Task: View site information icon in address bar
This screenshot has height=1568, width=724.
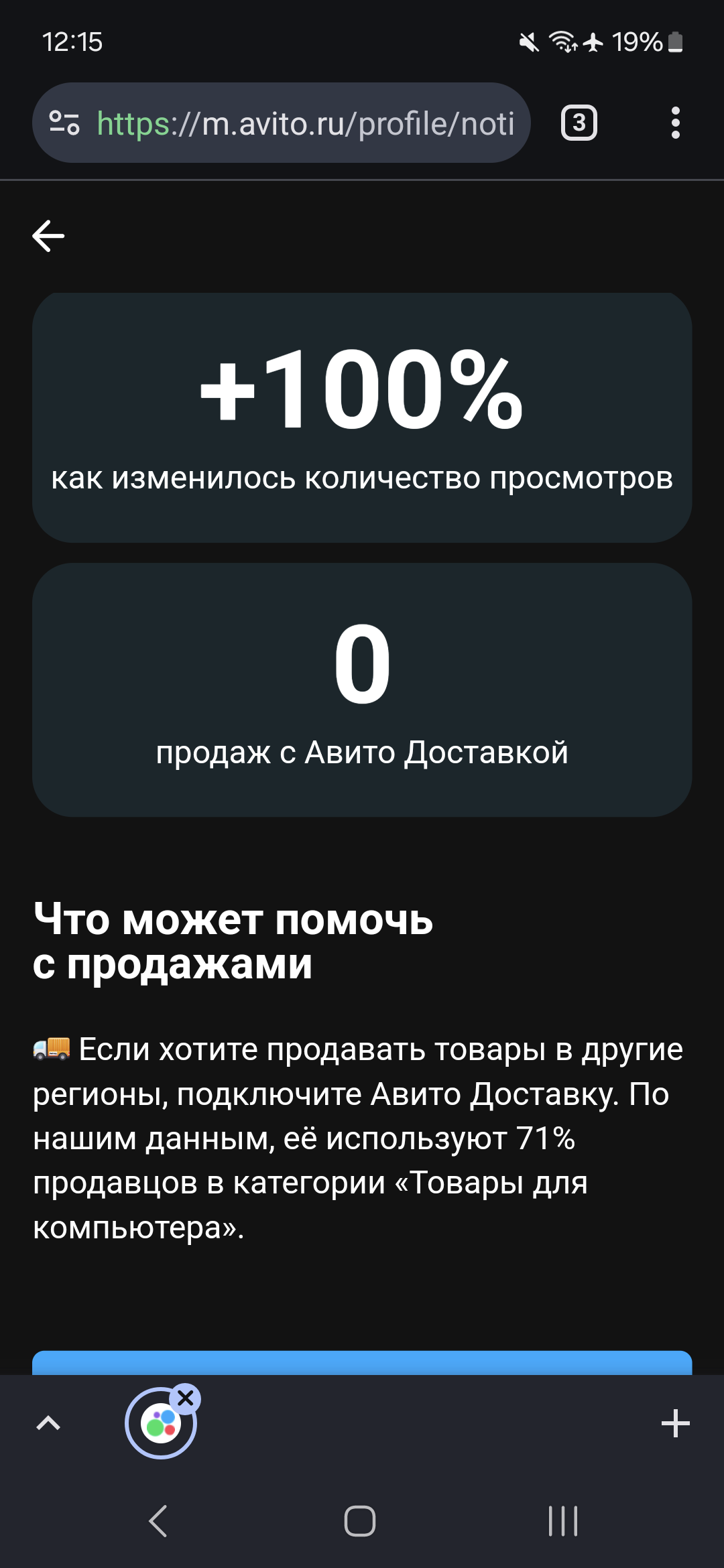Action: click(x=64, y=123)
